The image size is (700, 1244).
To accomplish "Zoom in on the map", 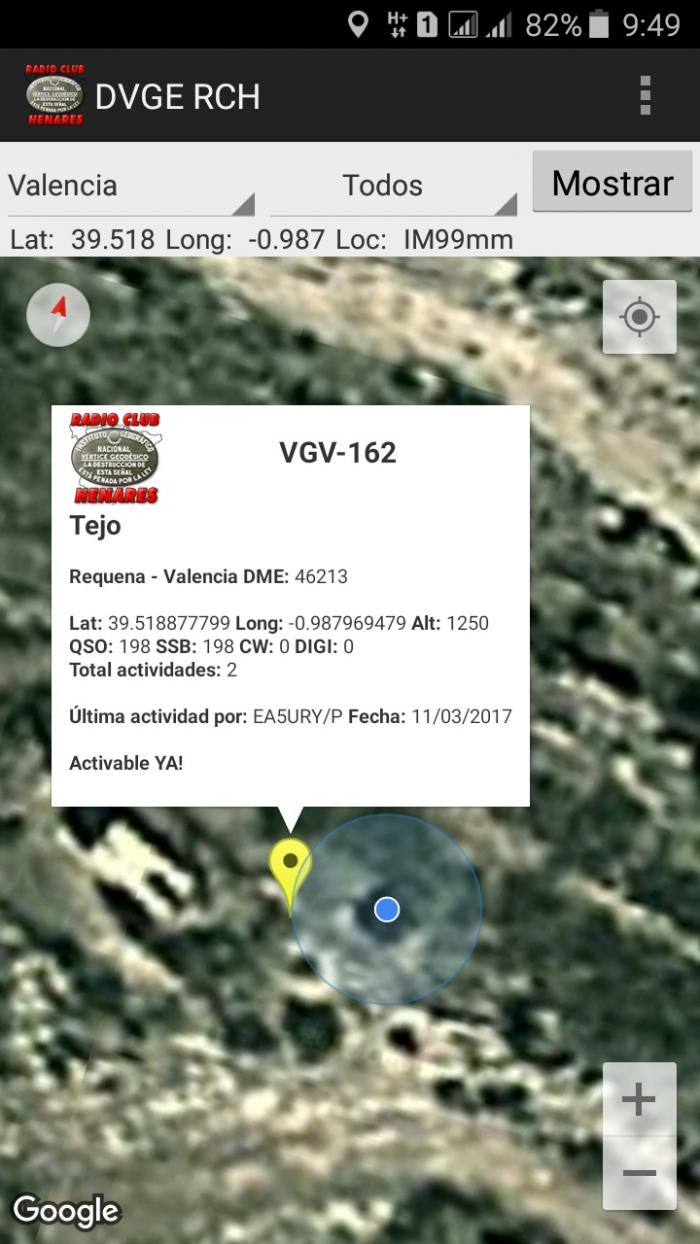I will pyautogui.click(x=639, y=1100).
